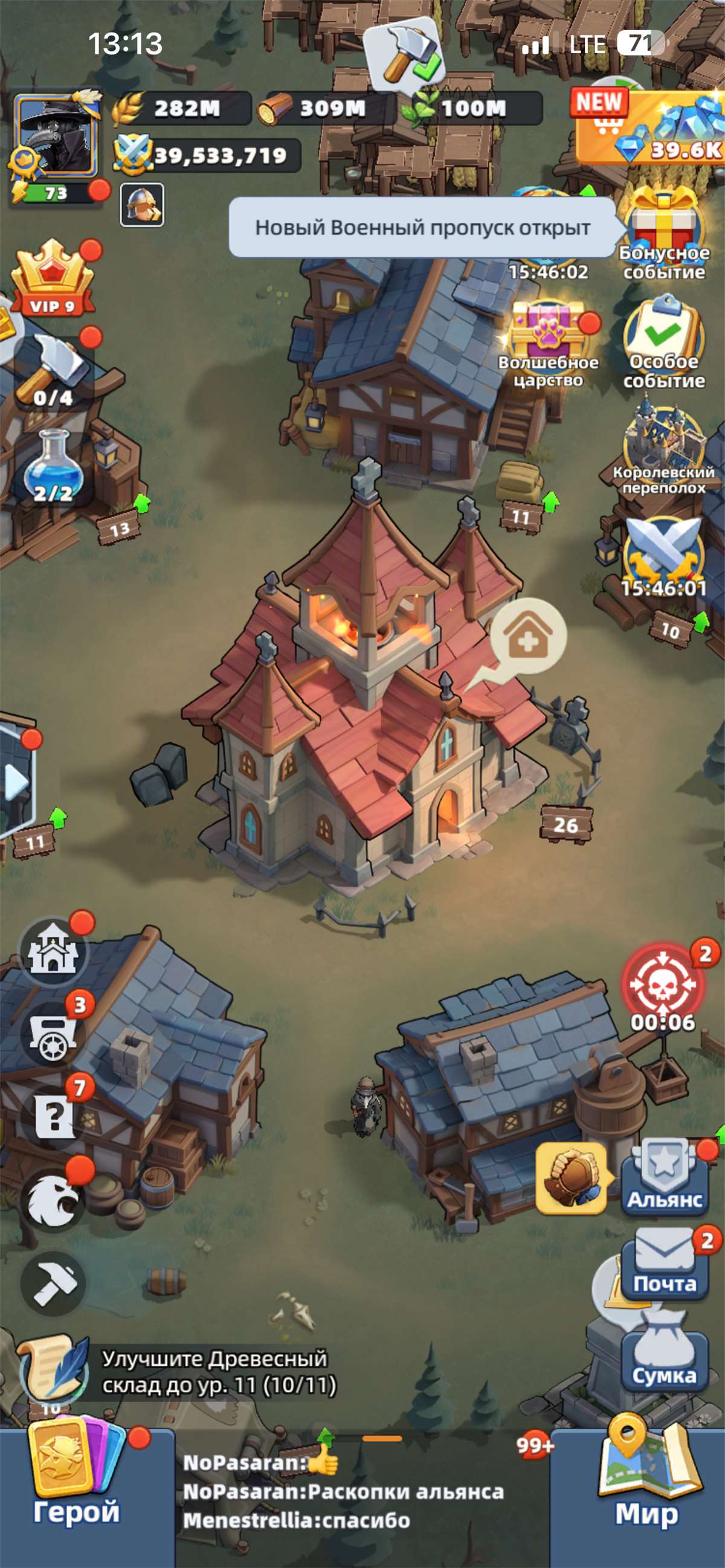Open the VIP 9 crown menu
Screen dimensions: 725x1568
tap(53, 277)
